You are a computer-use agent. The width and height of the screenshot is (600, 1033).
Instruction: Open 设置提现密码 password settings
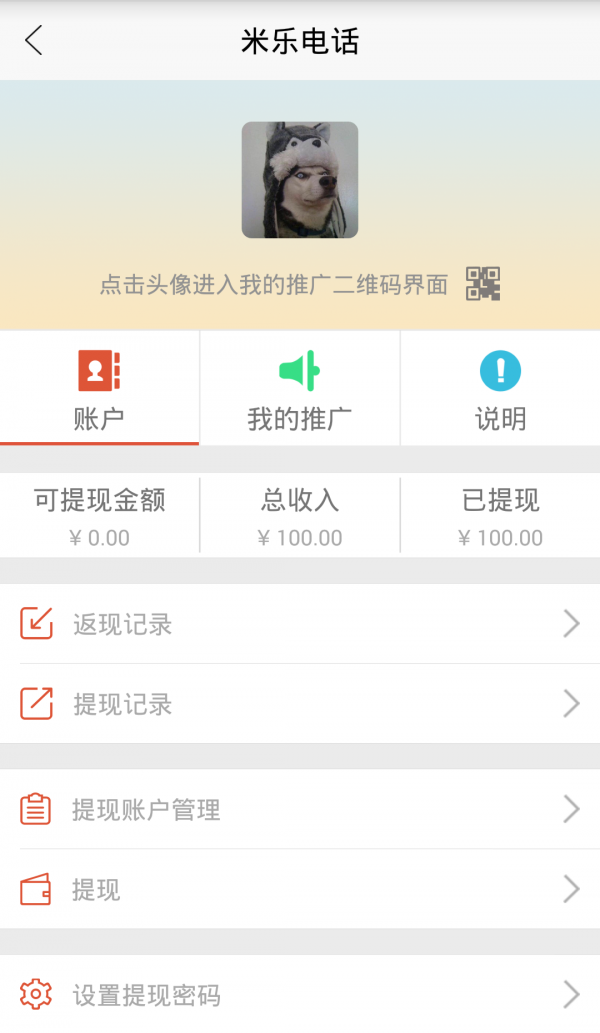[x=300, y=994]
